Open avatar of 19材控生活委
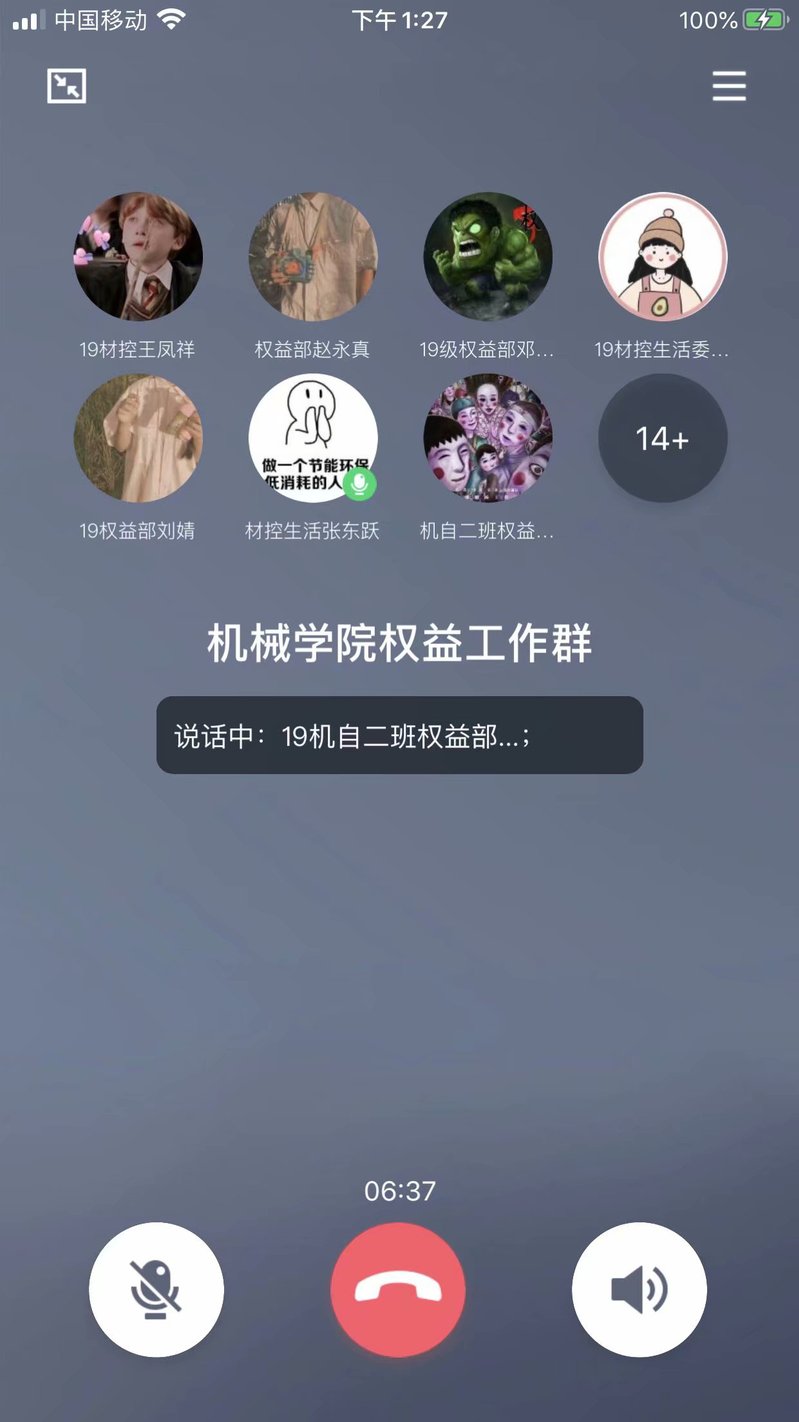This screenshot has height=1422, width=799. coord(662,257)
